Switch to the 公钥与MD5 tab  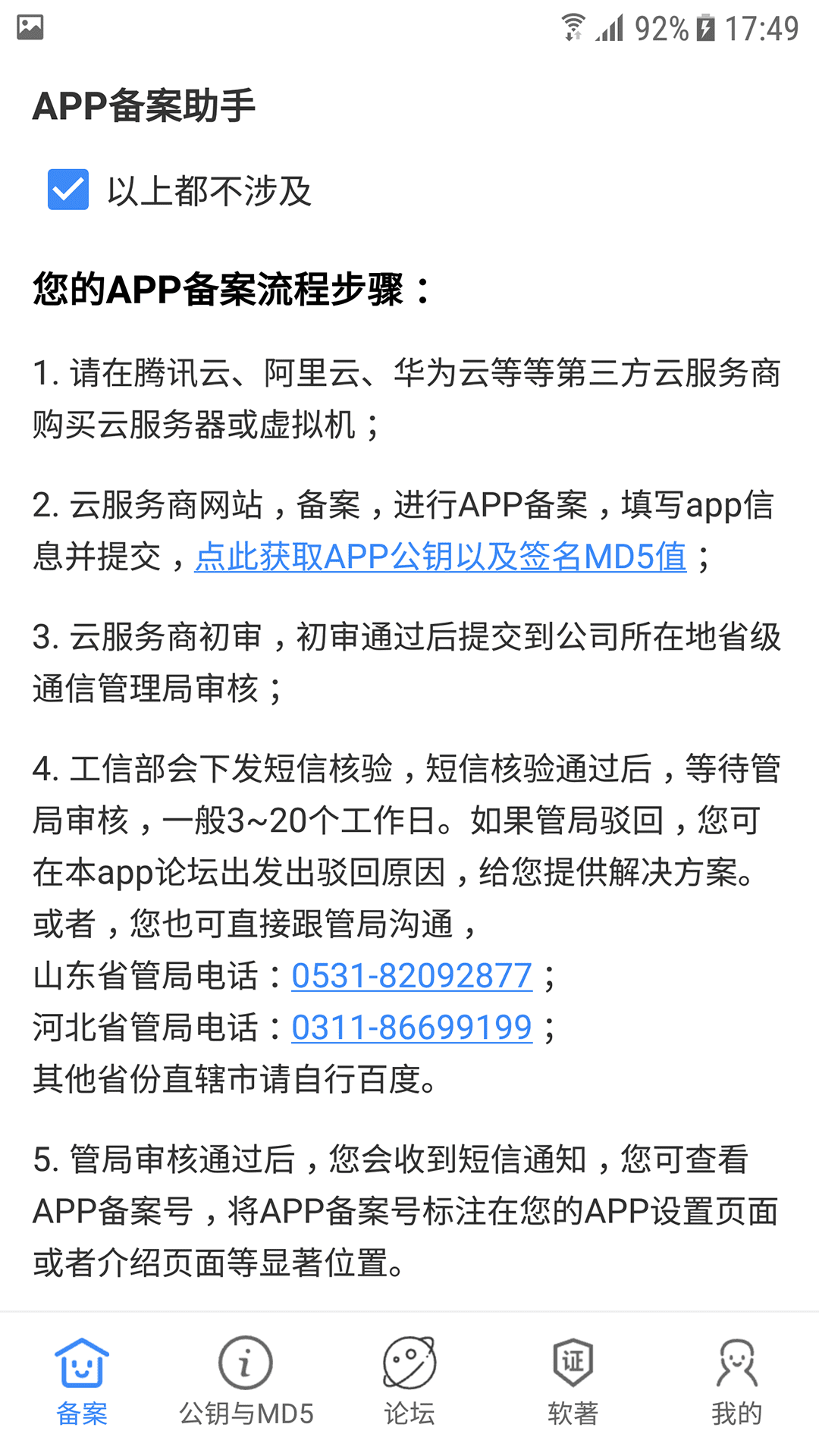246,1382
